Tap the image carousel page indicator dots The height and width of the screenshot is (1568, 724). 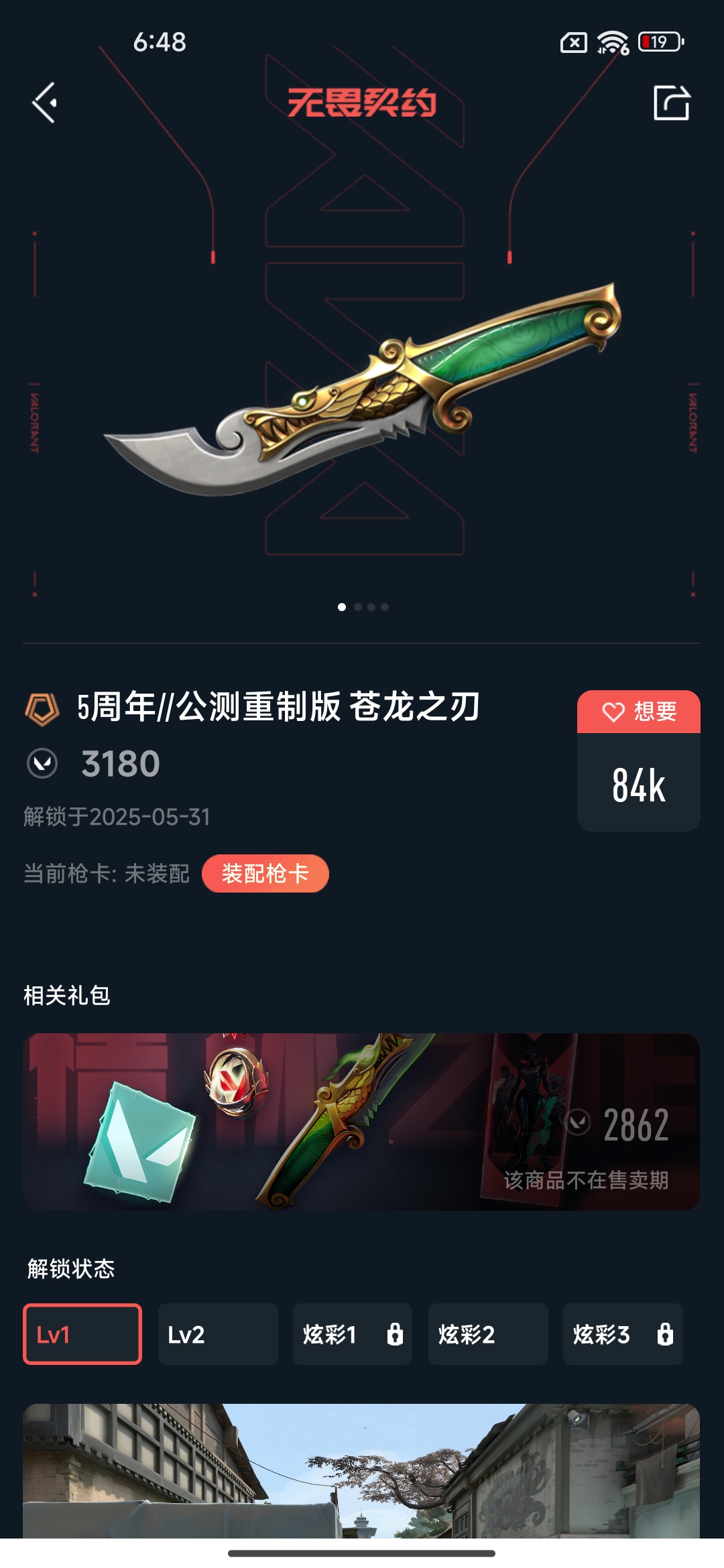coord(363,607)
